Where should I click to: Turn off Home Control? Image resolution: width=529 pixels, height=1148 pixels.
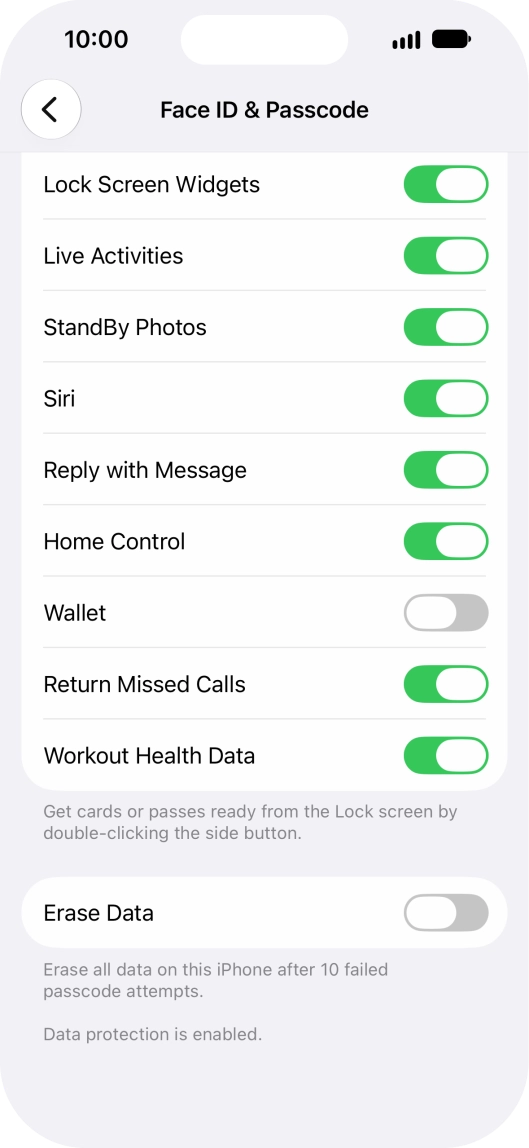coord(446,542)
